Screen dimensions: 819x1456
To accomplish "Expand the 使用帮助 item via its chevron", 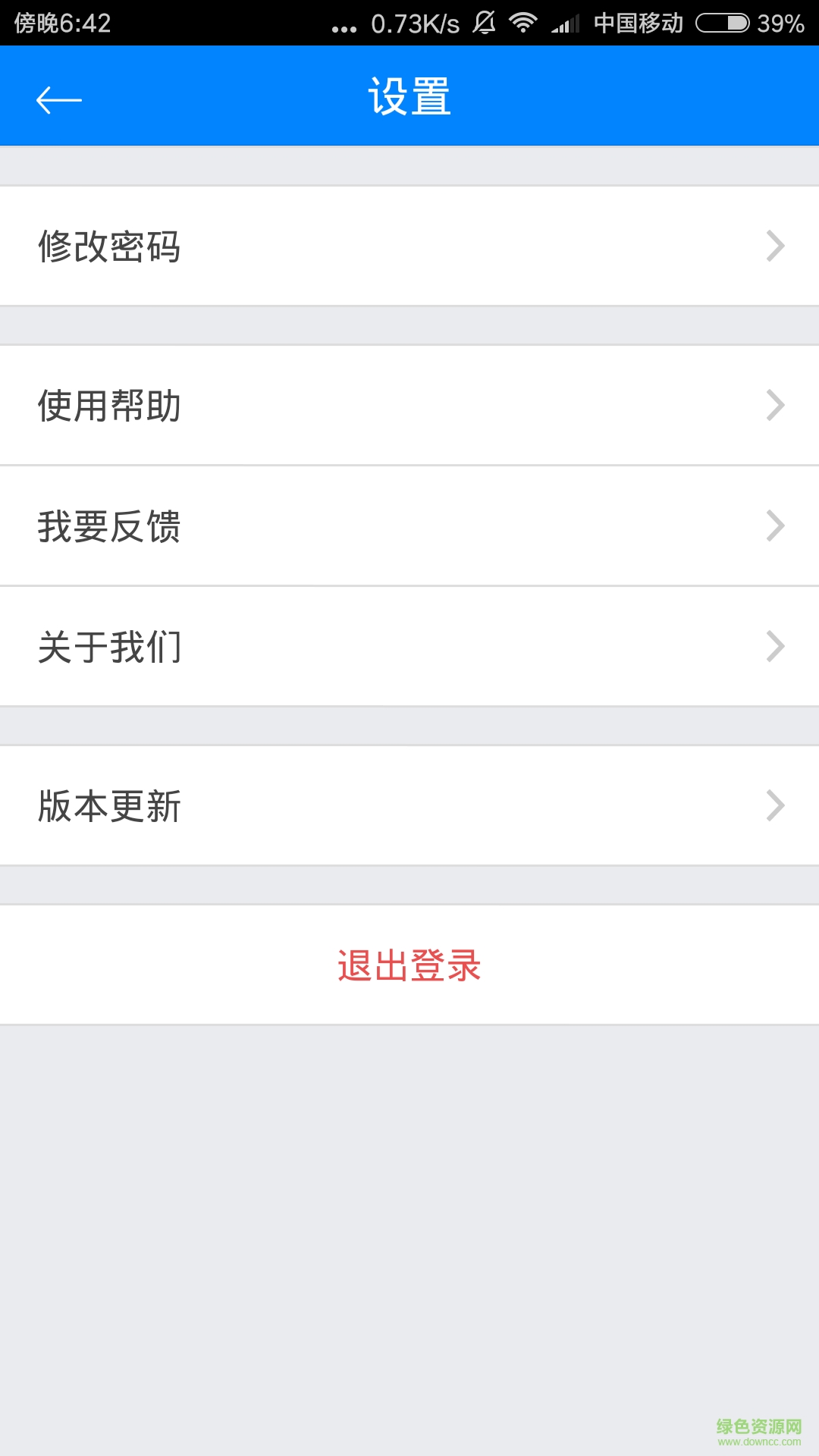I will pyautogui.click(x=774, y=405).
